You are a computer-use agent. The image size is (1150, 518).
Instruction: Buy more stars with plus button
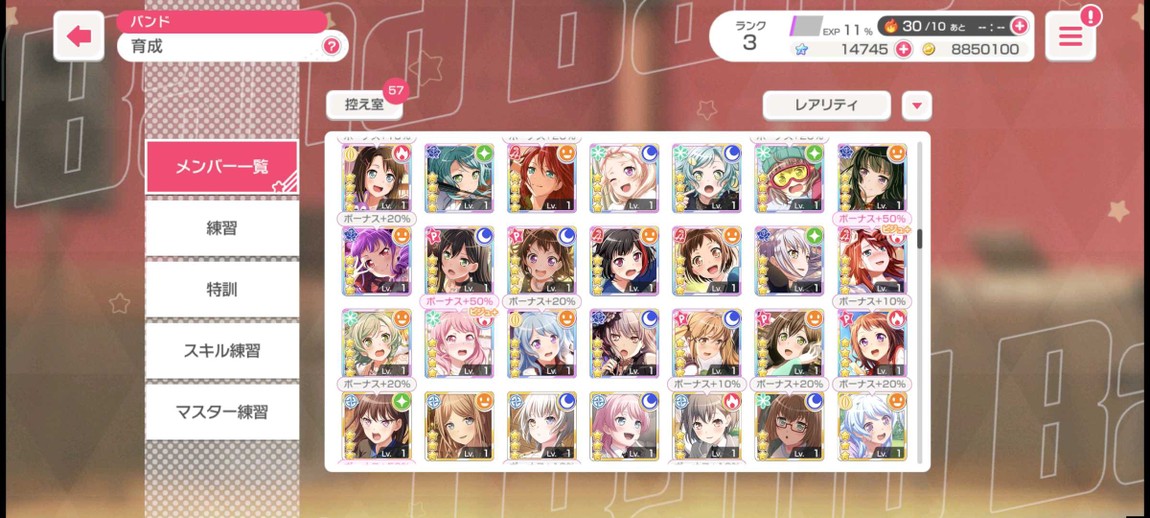903,49
